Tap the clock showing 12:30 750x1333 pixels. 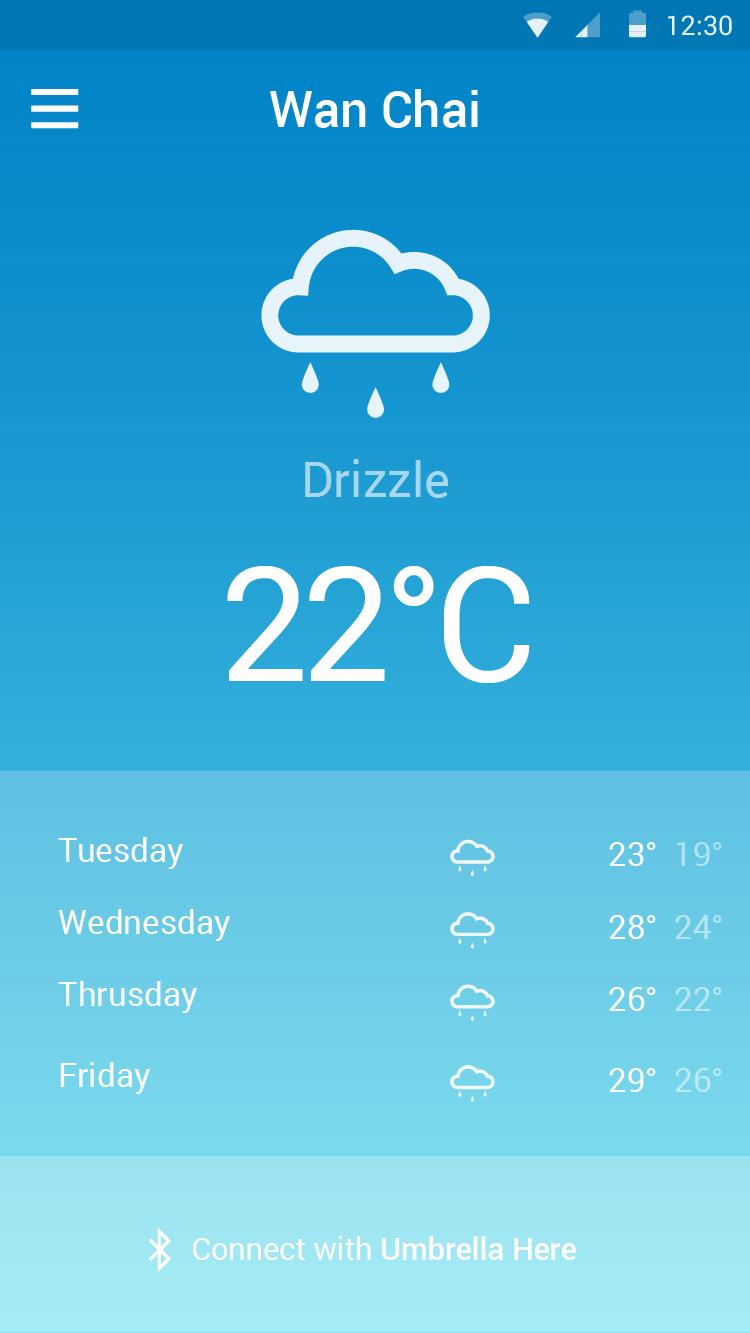(x=699, y=25)
